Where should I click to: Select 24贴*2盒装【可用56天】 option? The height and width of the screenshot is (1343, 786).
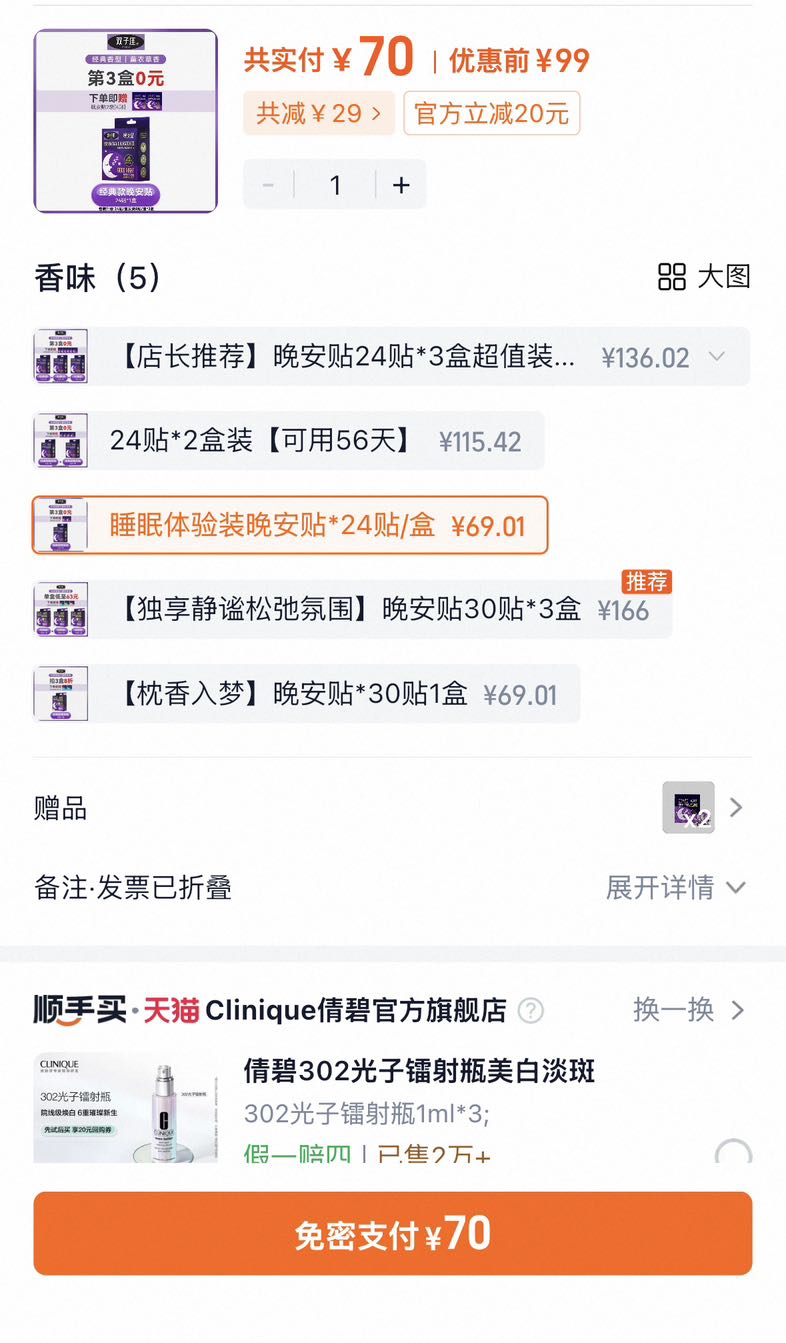click(288, 440)
